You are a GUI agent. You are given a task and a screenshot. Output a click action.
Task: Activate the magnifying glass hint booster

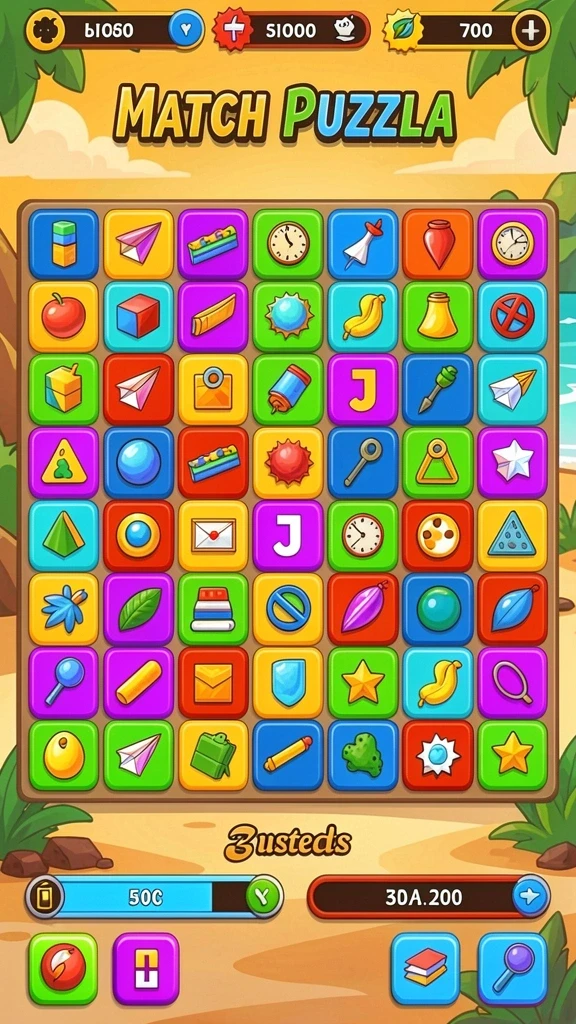point(513,968)
